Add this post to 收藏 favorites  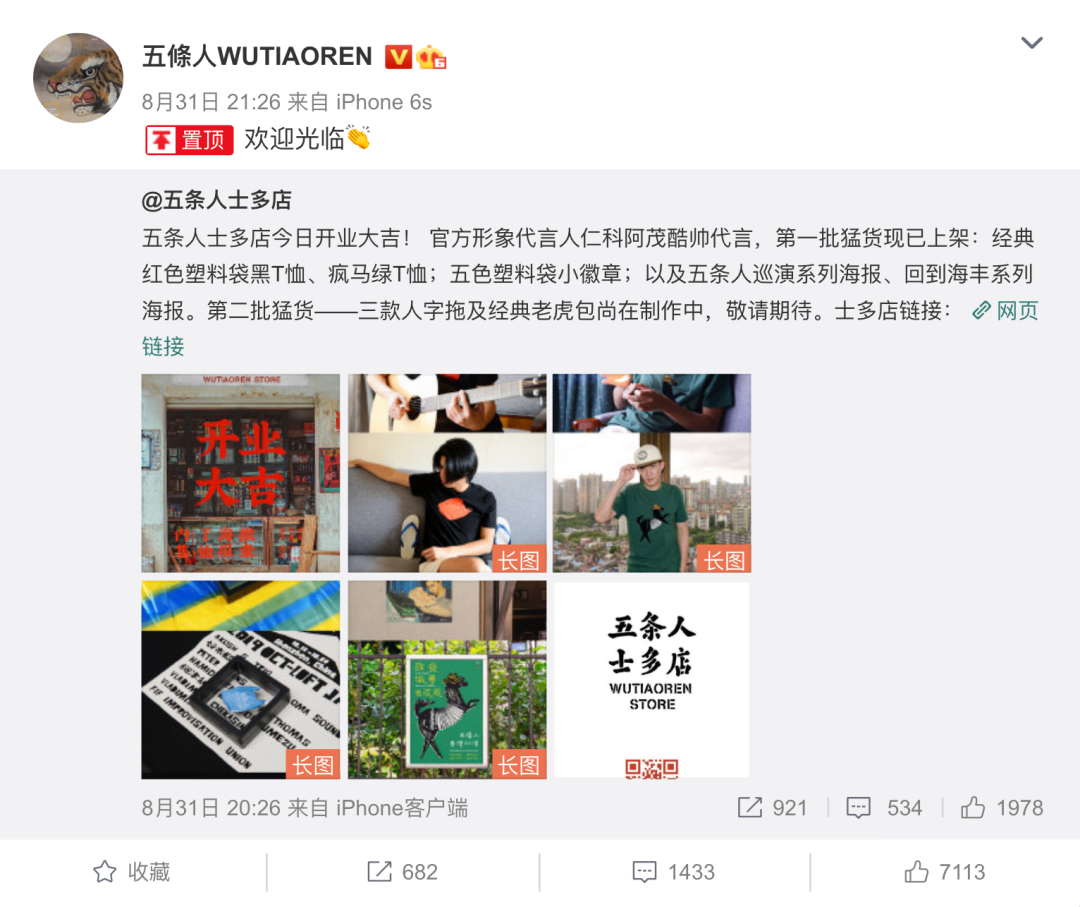coord(132,872)
